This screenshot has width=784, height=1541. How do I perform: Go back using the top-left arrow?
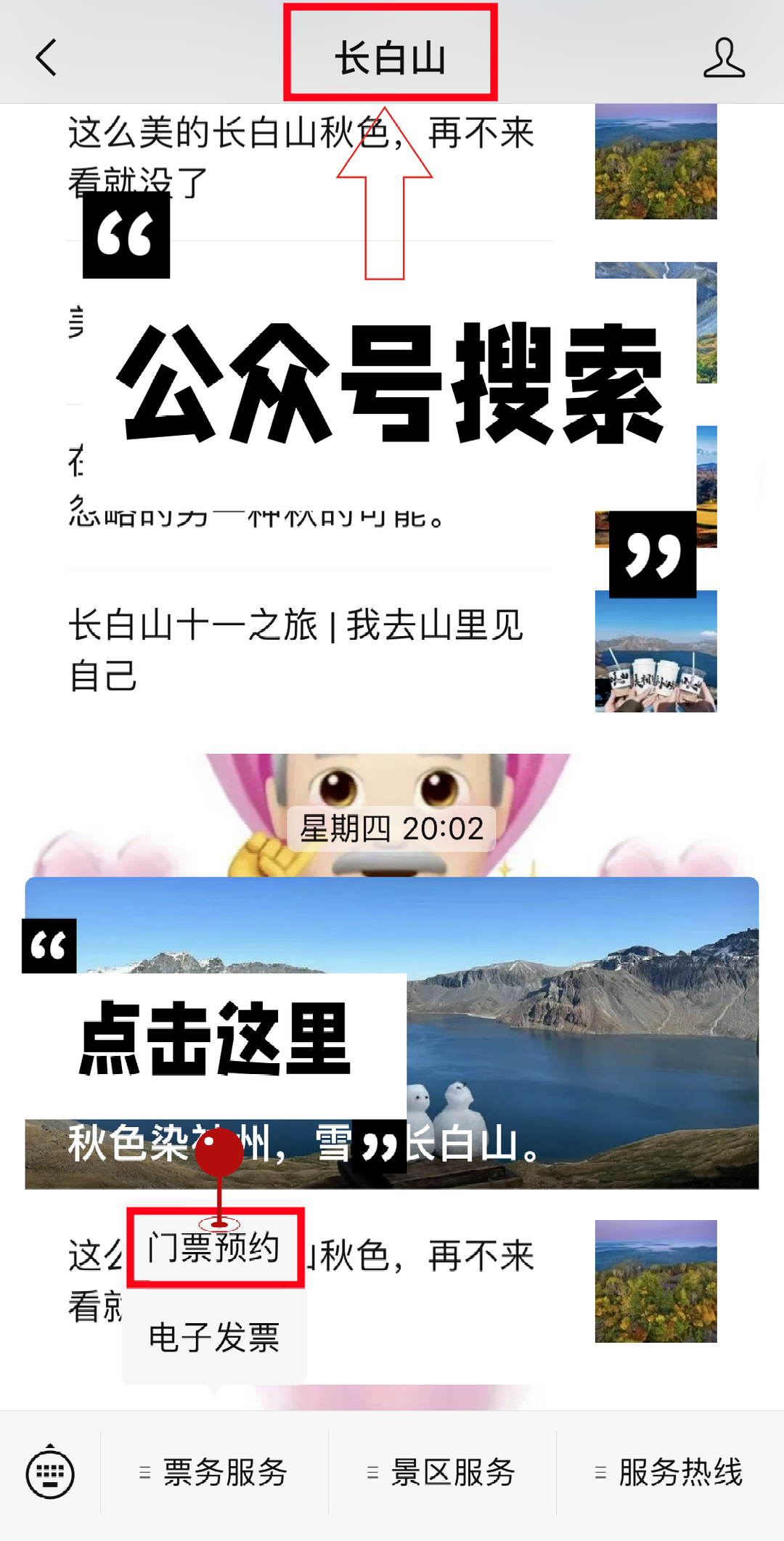point(46,58)
